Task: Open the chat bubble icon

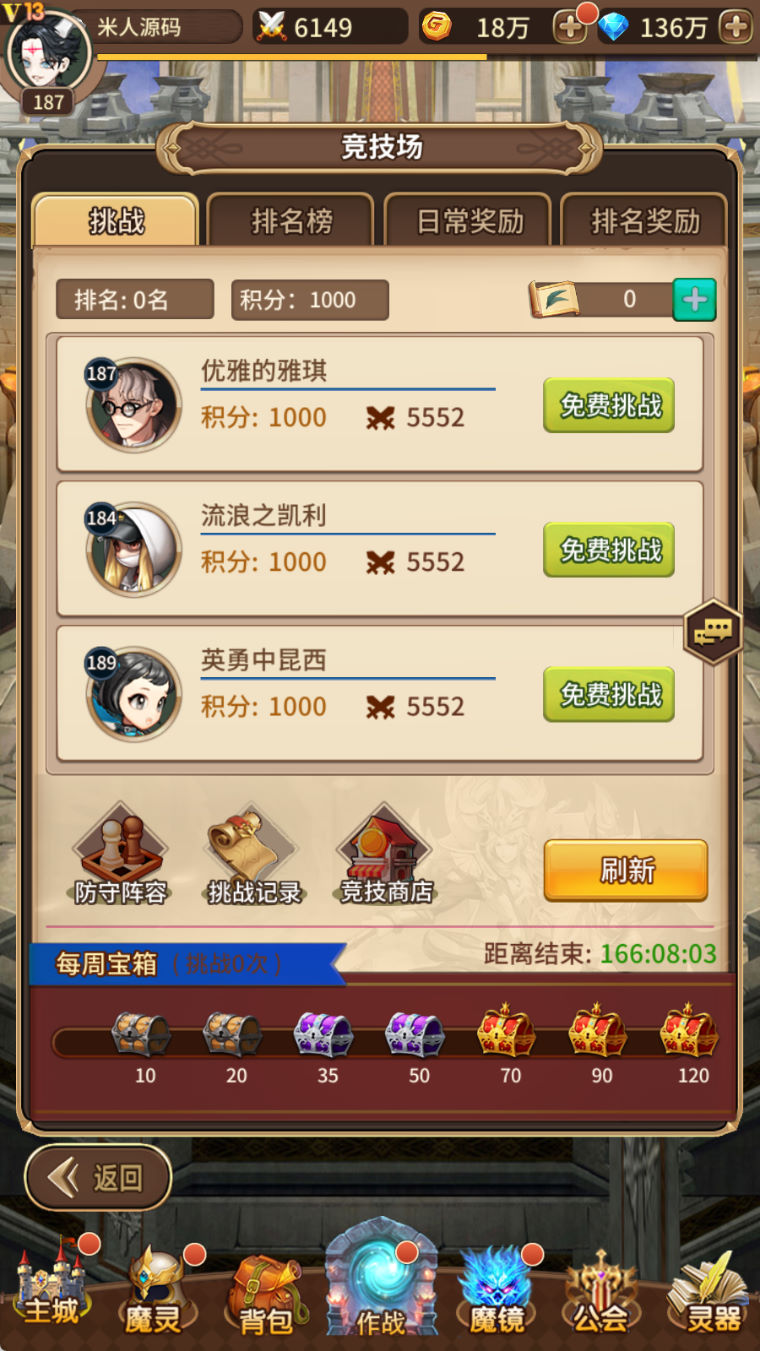Action: 713,630
